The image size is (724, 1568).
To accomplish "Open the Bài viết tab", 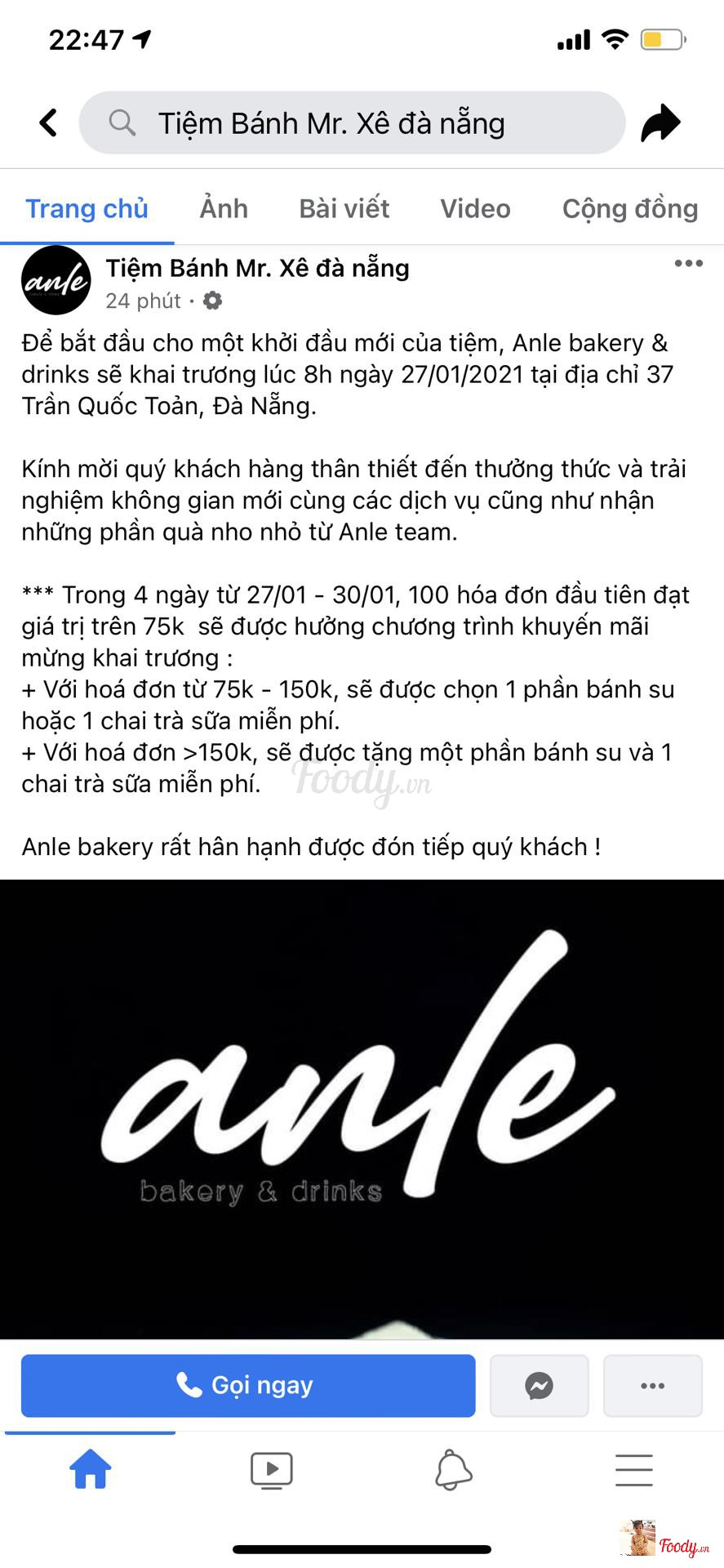I will click(344, 209).
